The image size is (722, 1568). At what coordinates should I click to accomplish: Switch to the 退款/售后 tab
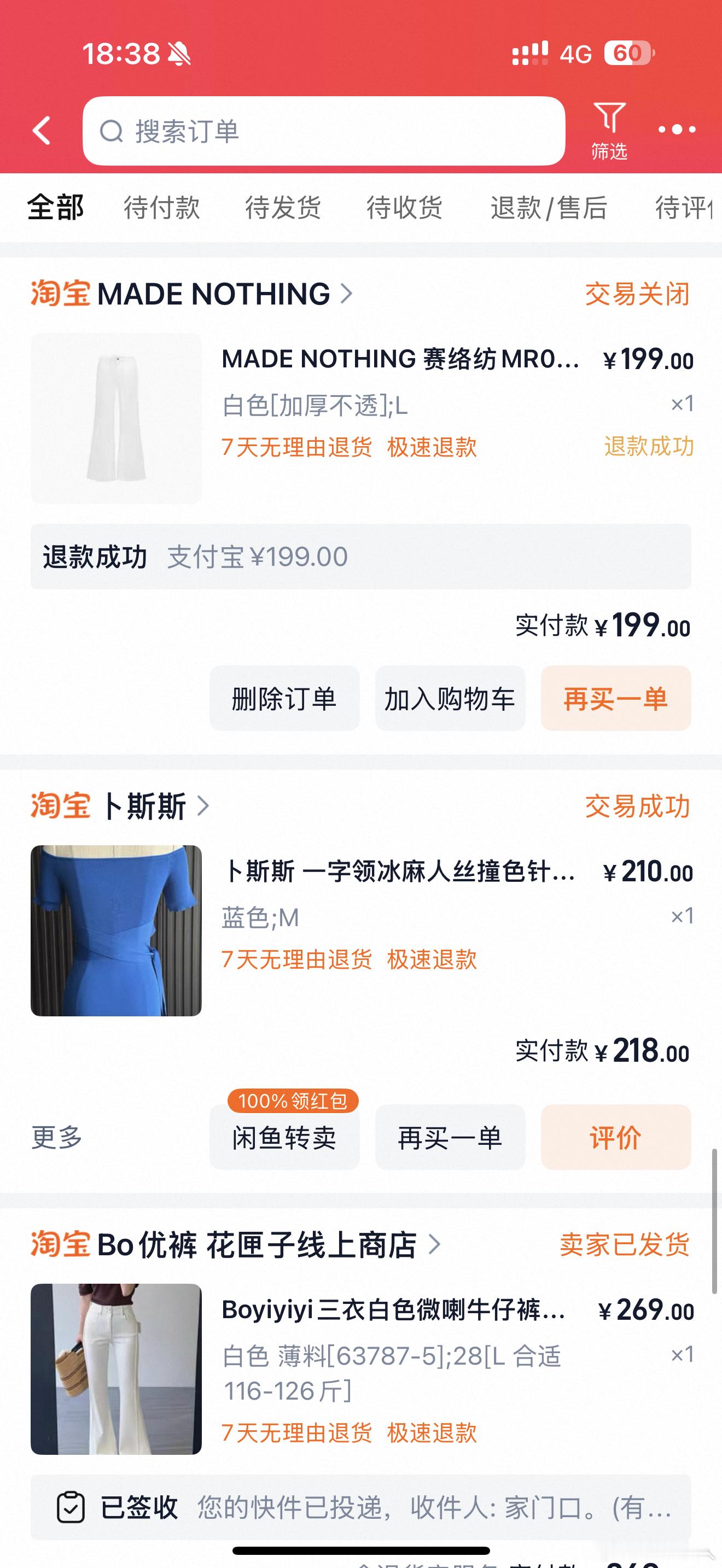(549, 208)
